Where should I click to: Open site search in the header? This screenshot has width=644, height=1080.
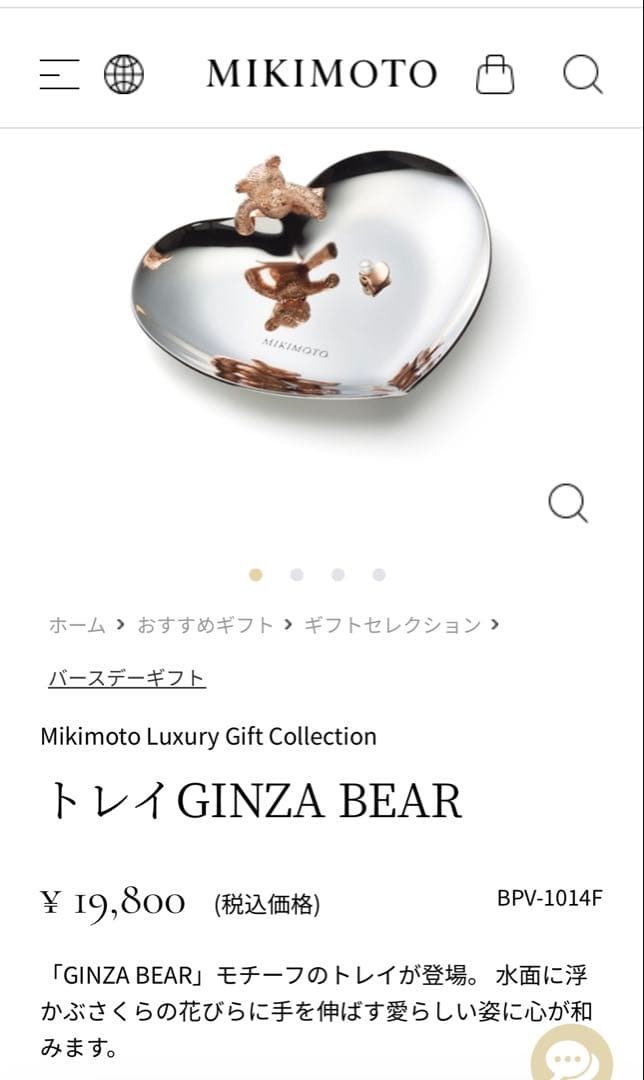click(582, 75)
